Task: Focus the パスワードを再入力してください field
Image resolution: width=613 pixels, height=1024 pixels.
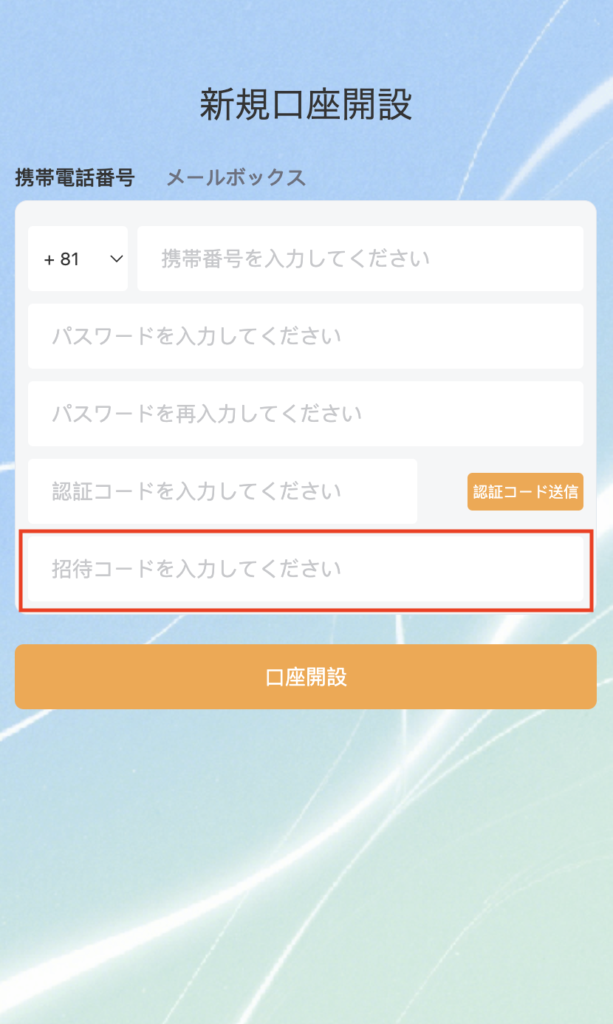Action: click(x=305, y=414)
